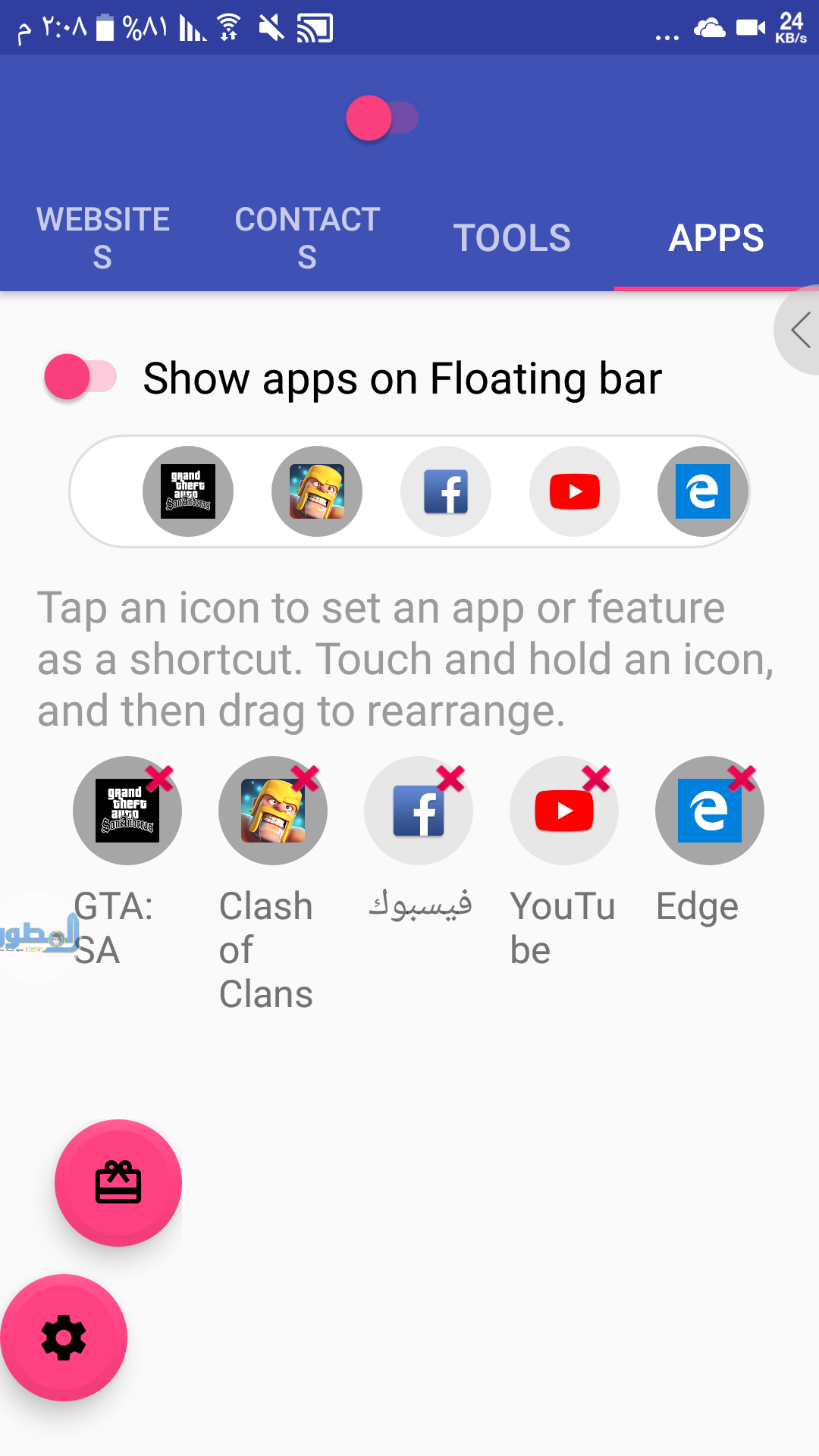Tap the Clash of Clans preview icon

pyautogui.click(x=317, y=491)
